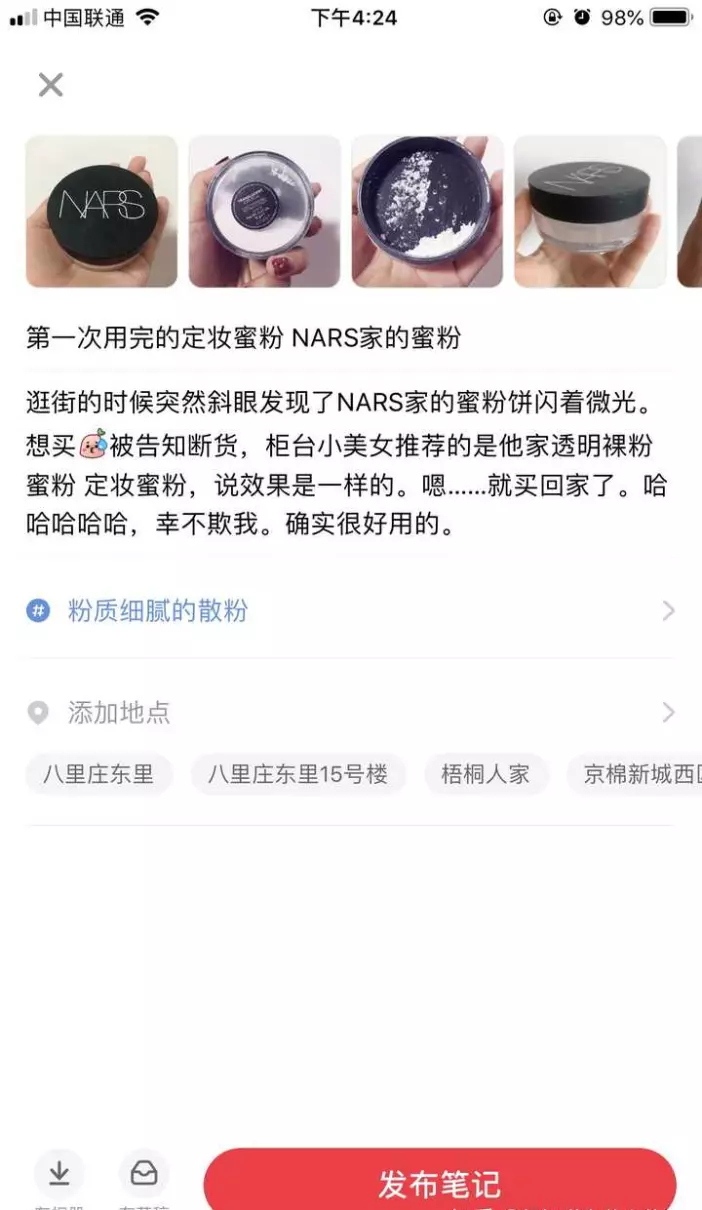Select location chip 八里庄东里
The height and width of the screenshot is (1210, 702).
tap(99, 774)
